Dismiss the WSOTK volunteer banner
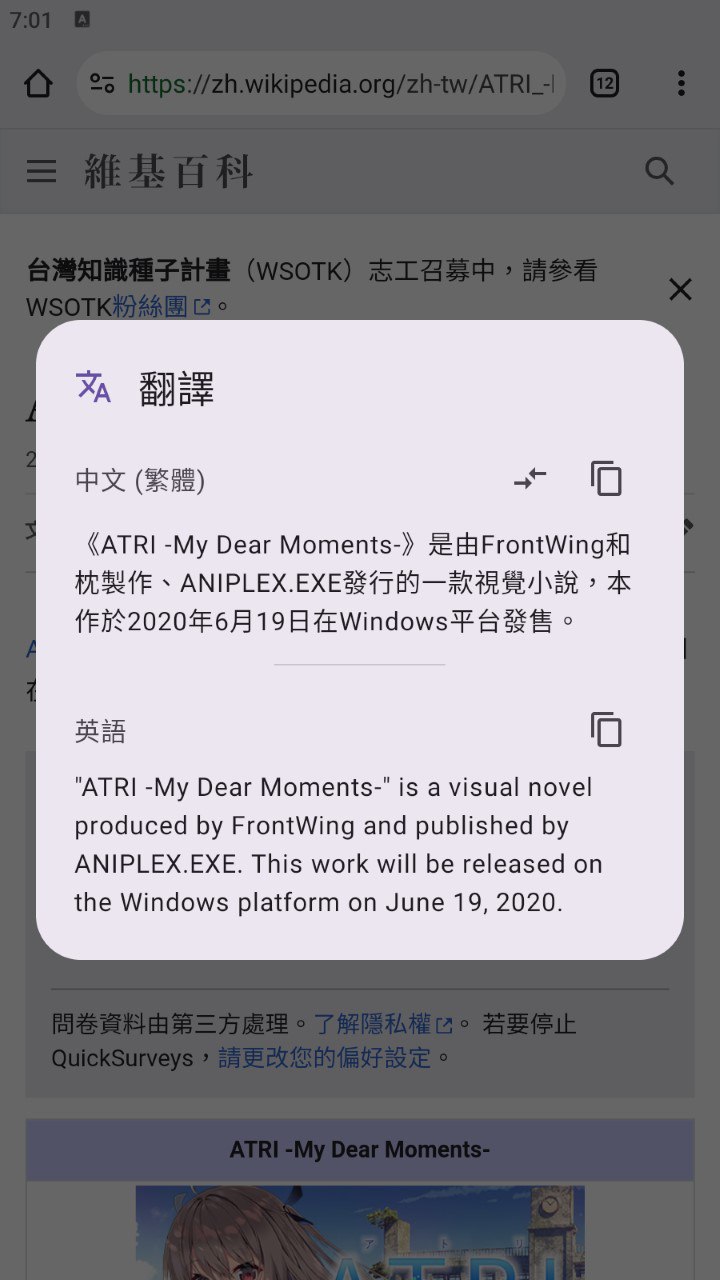The height and width of the screenshot is (1280, 720). click(x=680, y=290)
